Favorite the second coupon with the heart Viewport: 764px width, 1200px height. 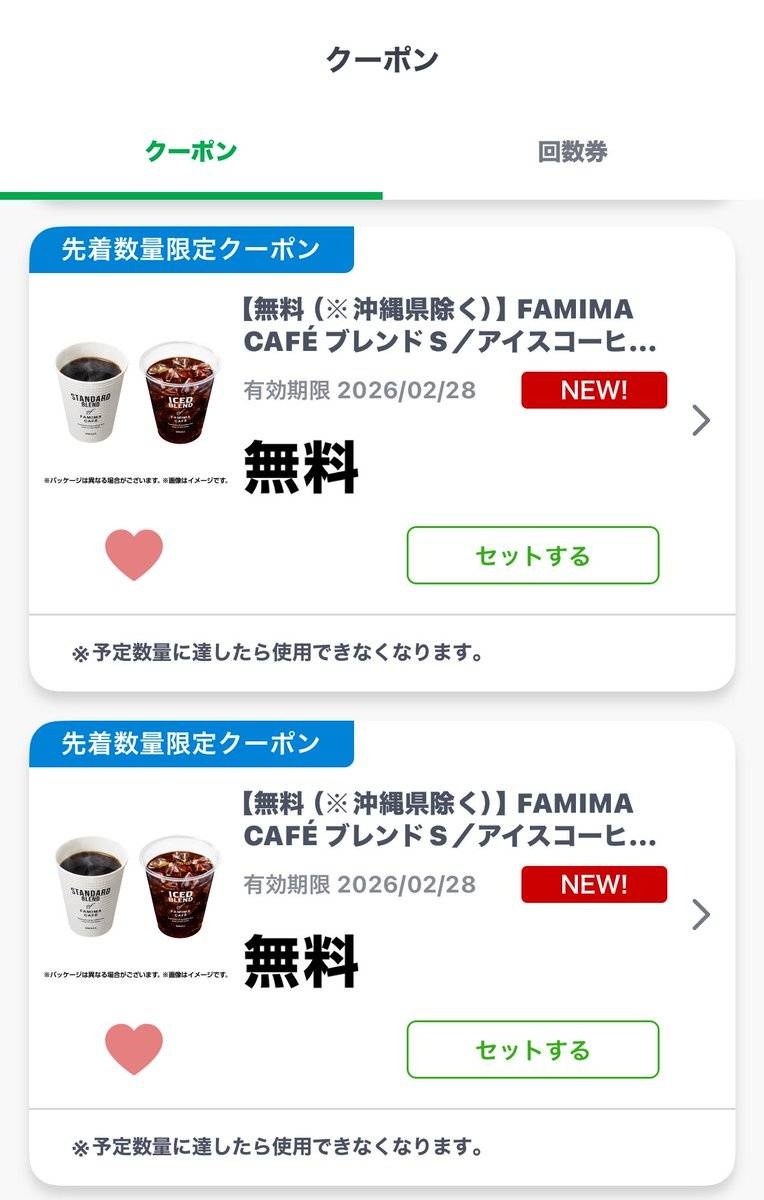tap(134, 1049)
